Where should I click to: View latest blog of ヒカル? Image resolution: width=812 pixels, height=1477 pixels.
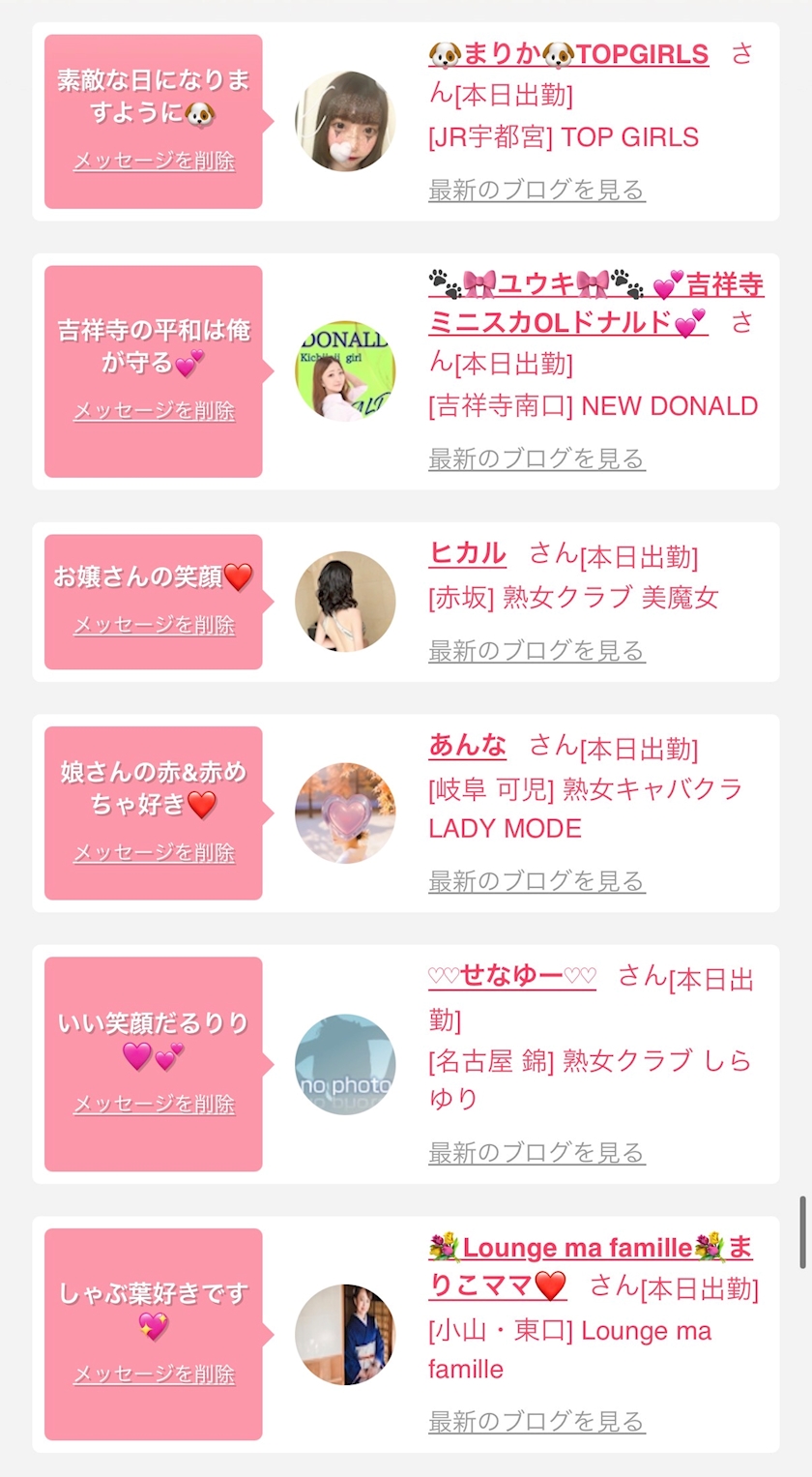[536, 651]
